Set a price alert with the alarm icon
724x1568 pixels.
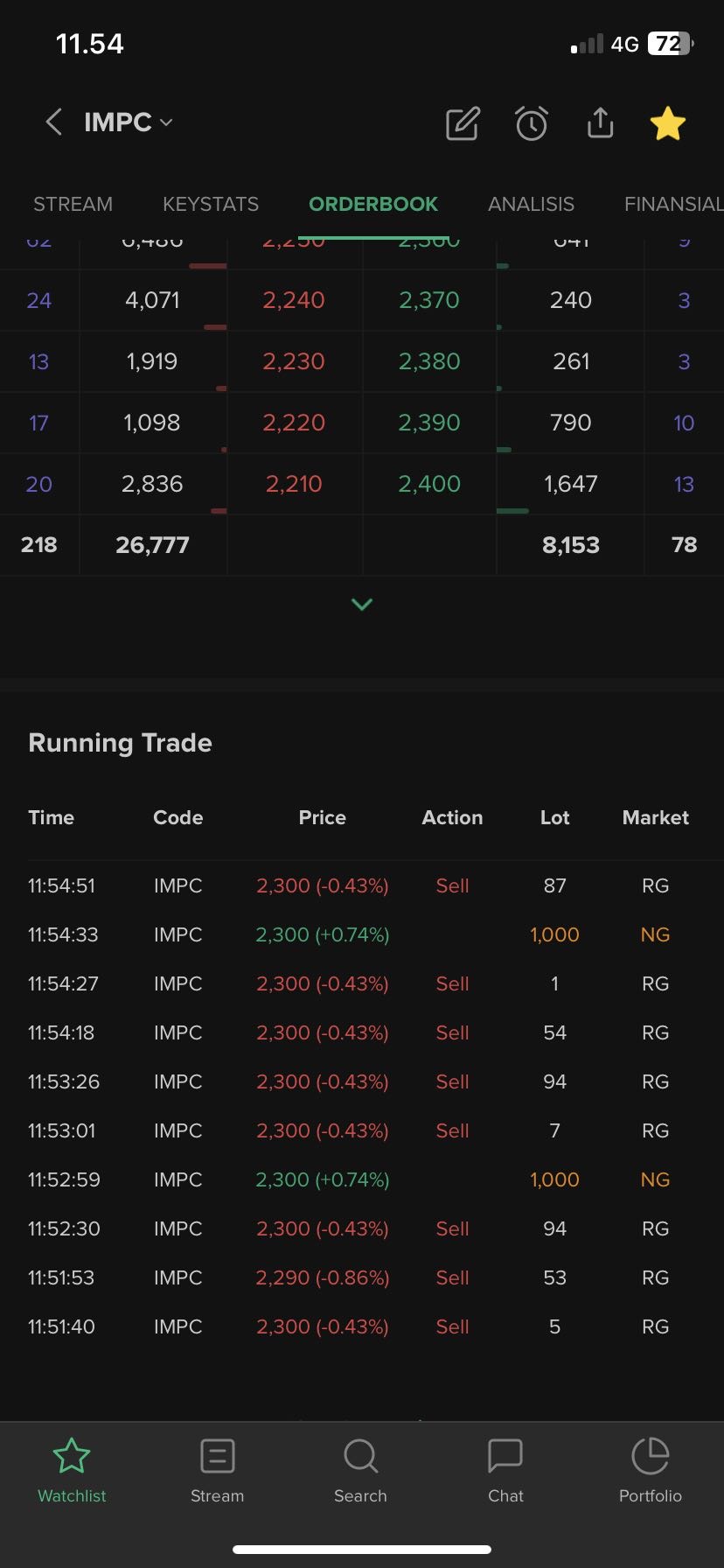click(x=532, y=123)
